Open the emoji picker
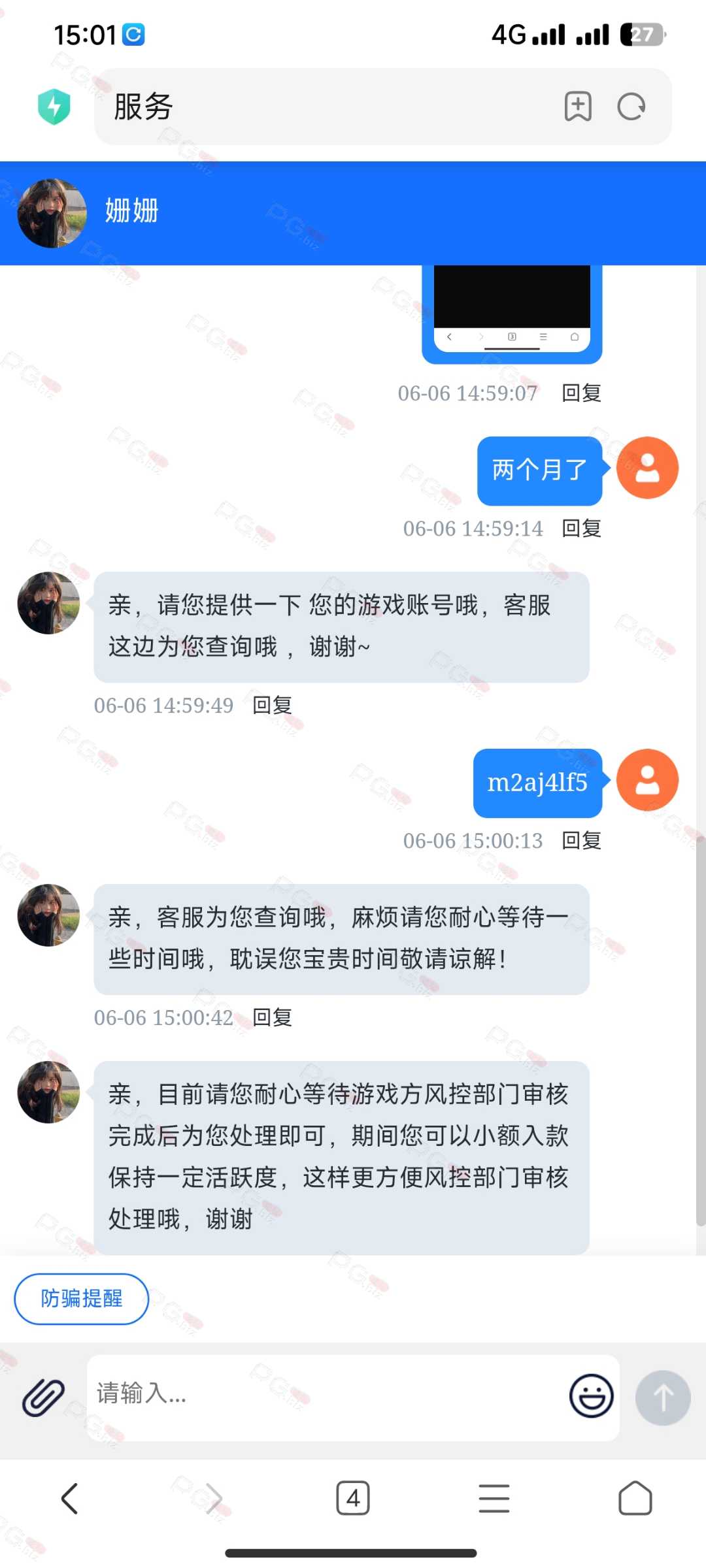The width and height of the screenshot is (706, 1568). (591, 1396)
